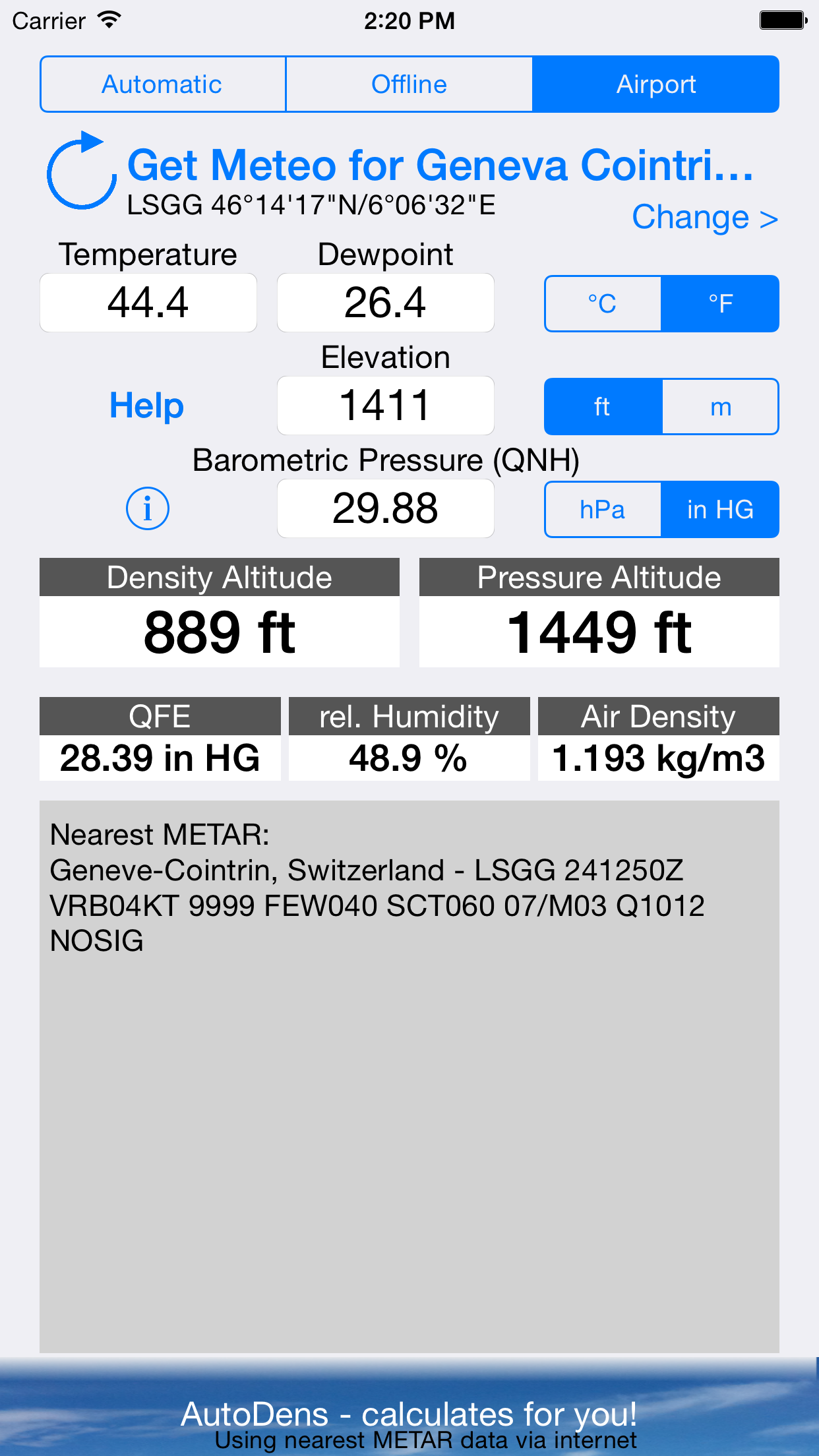Select in HG pressure unit
The image size is (819, 1456).
(x=720, y=510)
